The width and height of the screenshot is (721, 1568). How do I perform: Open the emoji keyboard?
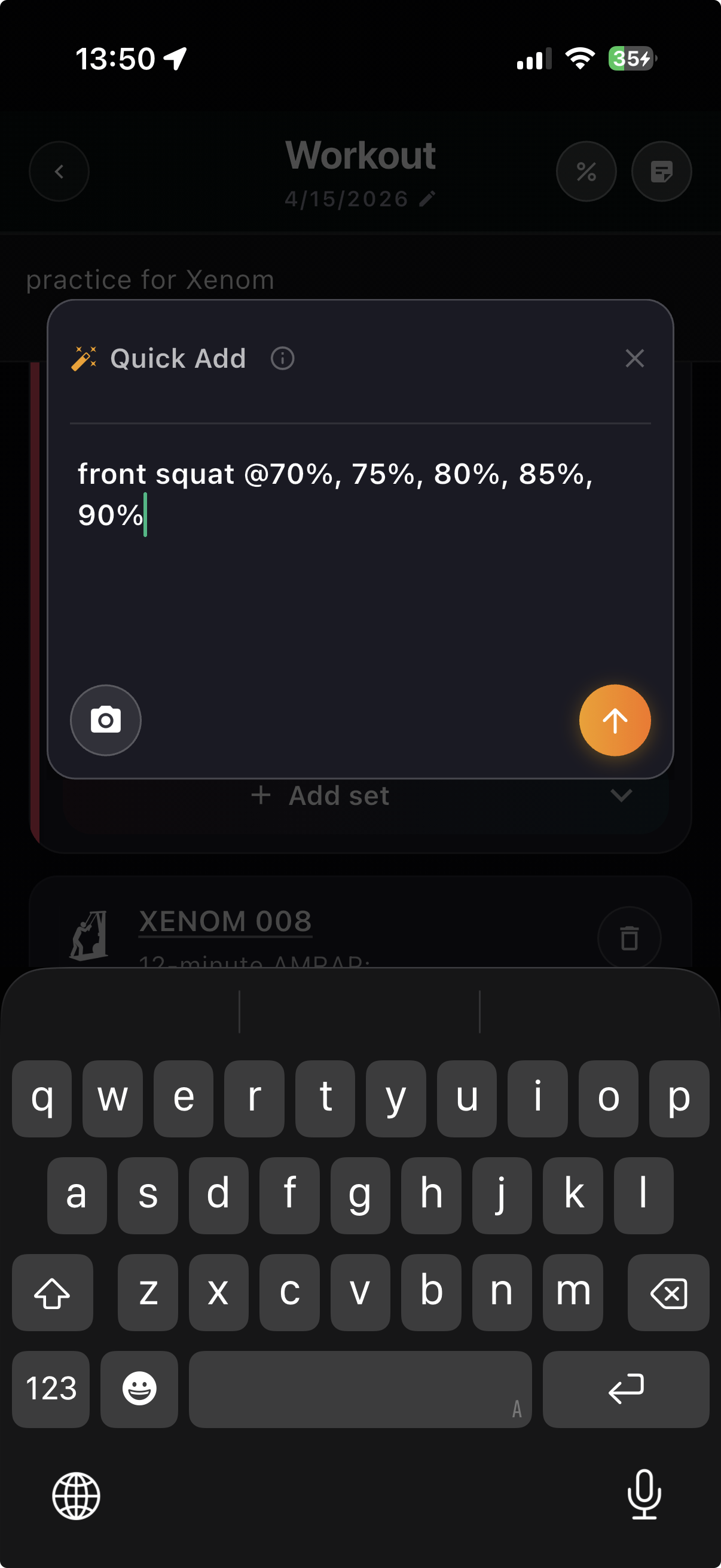(x=139, y=1389)
